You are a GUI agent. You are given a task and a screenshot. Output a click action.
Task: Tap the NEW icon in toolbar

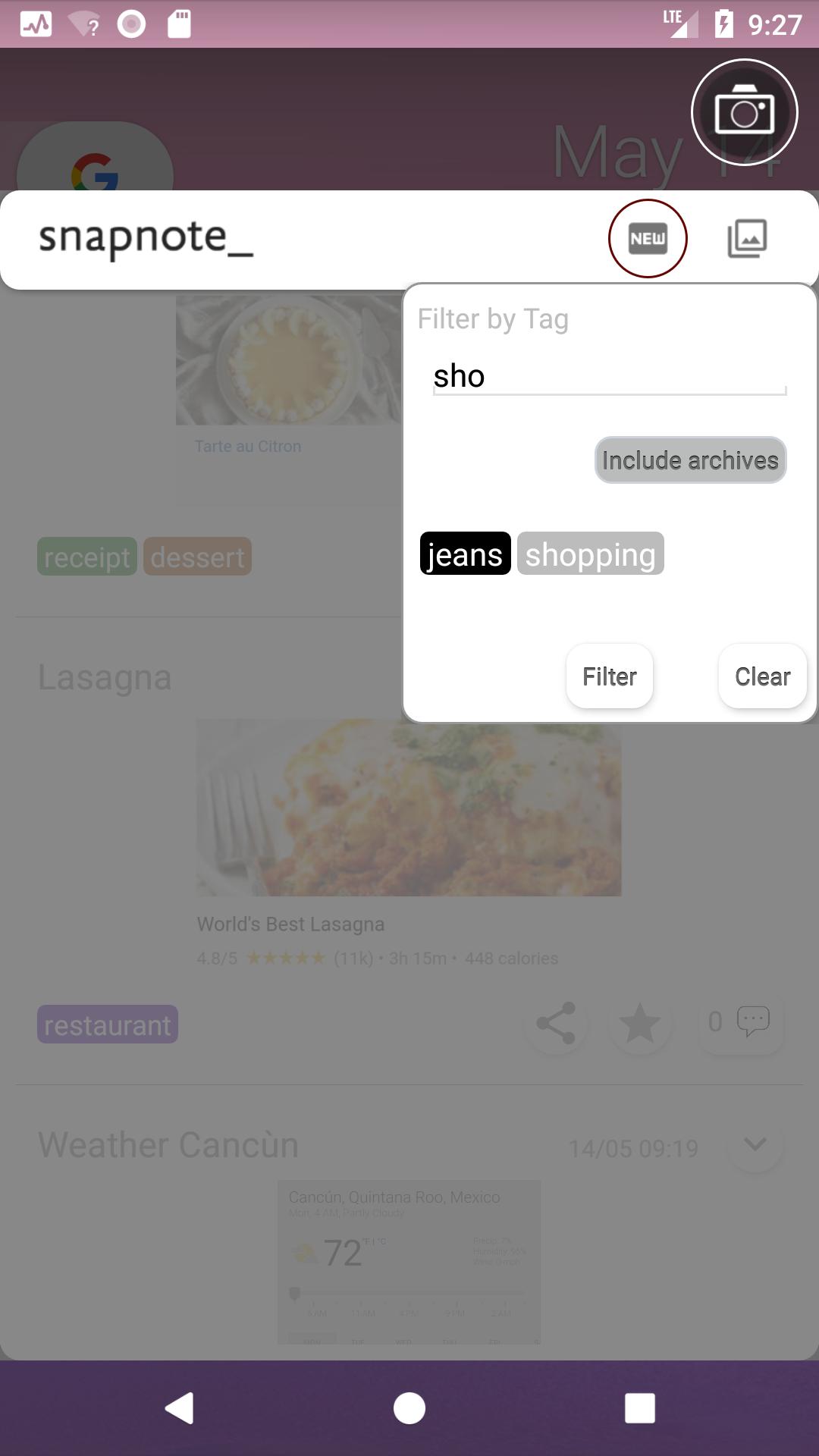pyautogui.click(x=648, y=239)
